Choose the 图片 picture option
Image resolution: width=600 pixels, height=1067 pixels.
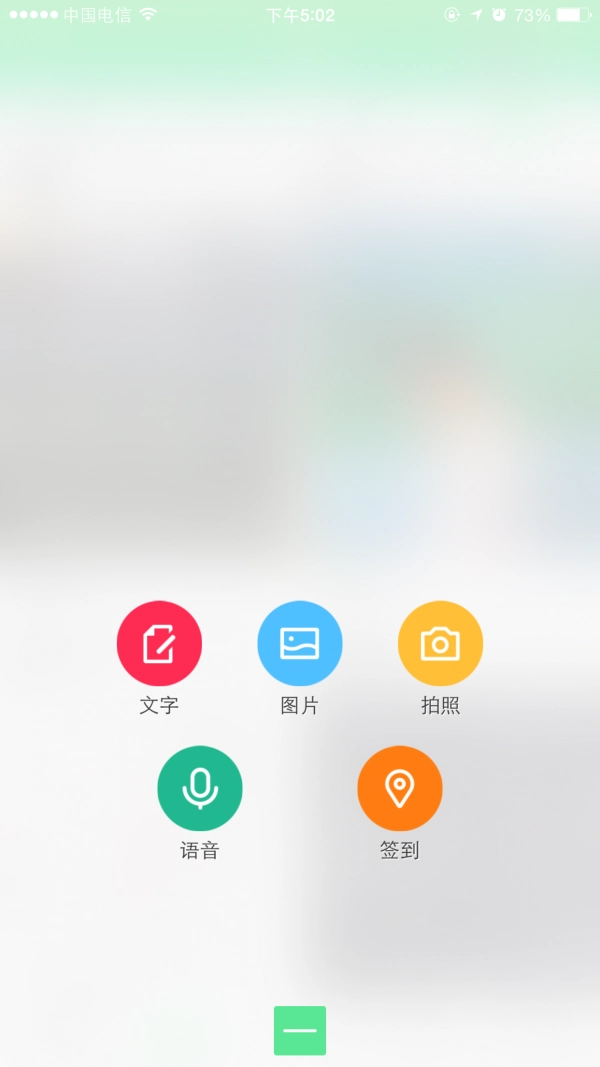click(300, 643)
